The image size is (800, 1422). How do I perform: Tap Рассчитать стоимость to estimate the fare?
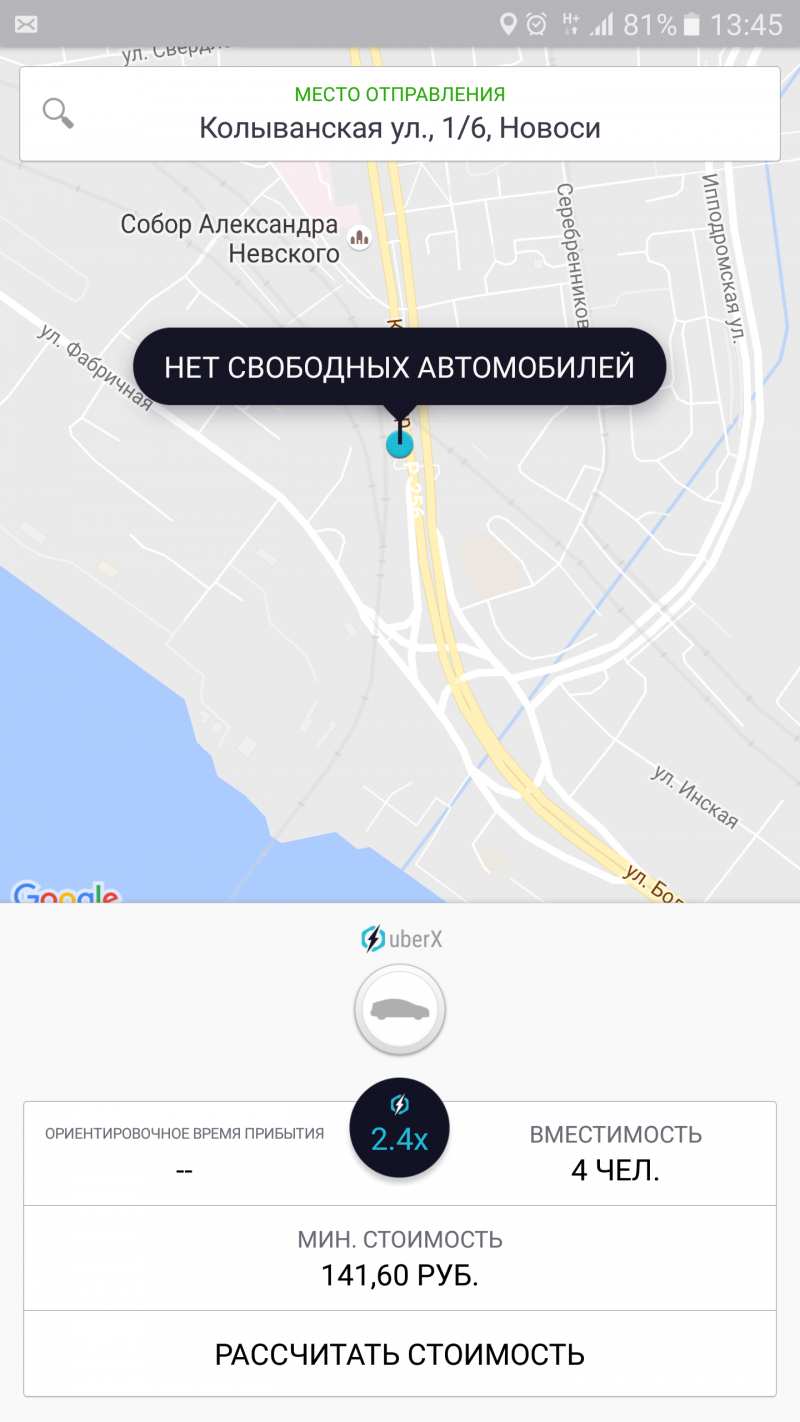[400, 1354]
